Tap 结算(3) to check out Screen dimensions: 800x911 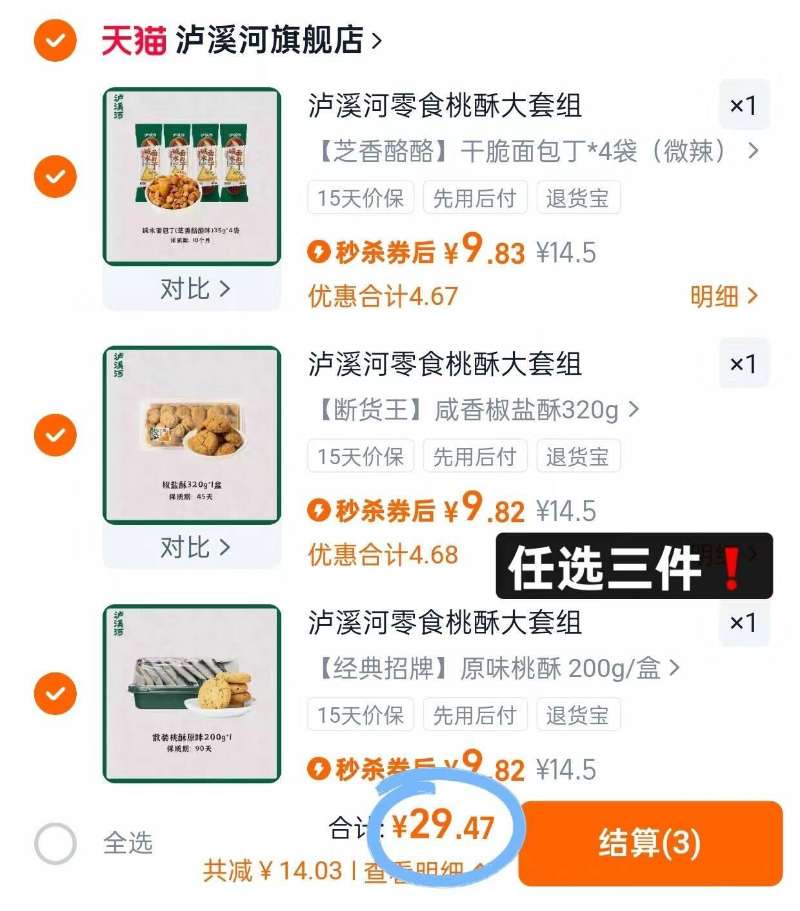pos(649,842)
